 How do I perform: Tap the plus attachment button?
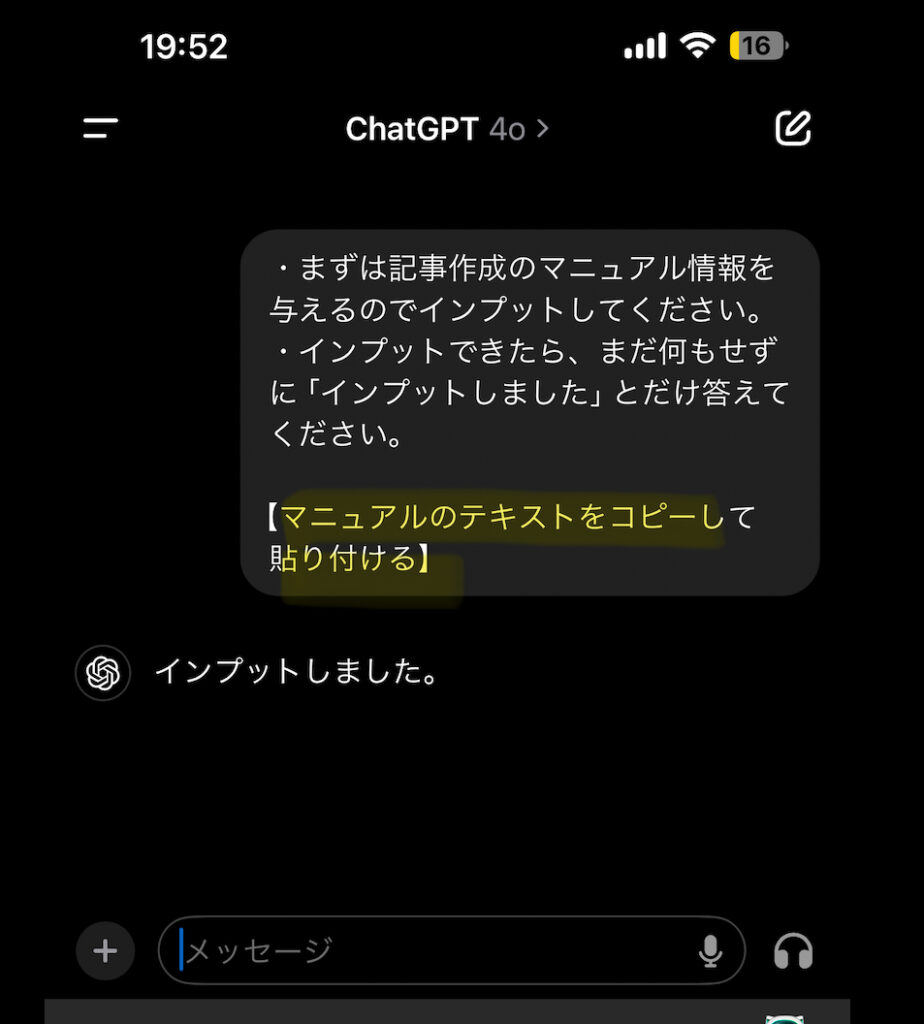pyautogui.click(x=105, y=950)
